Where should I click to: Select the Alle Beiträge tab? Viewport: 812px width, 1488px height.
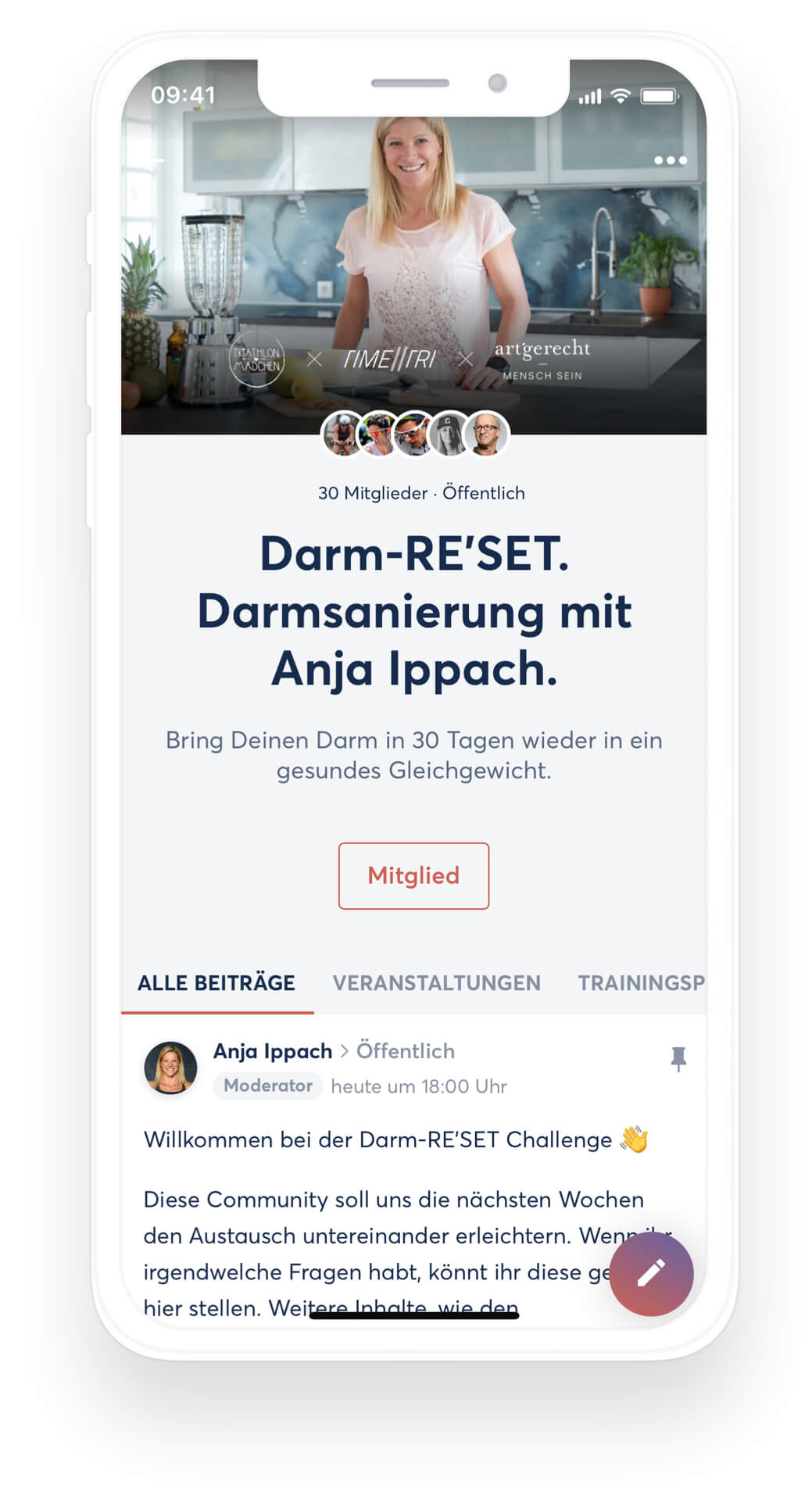pyautogui.click(x=216, y=983)
